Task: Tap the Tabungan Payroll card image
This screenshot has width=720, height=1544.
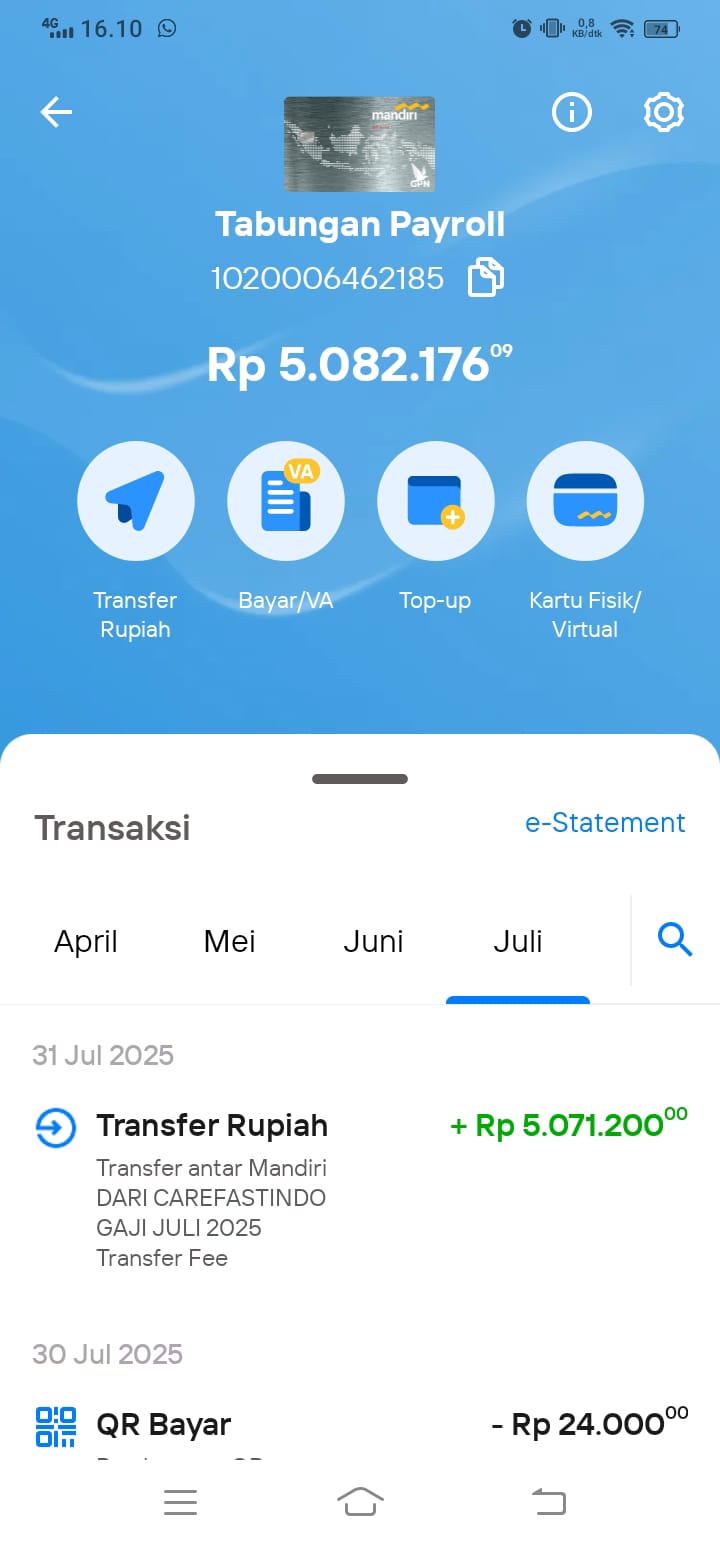Action: 360,144
